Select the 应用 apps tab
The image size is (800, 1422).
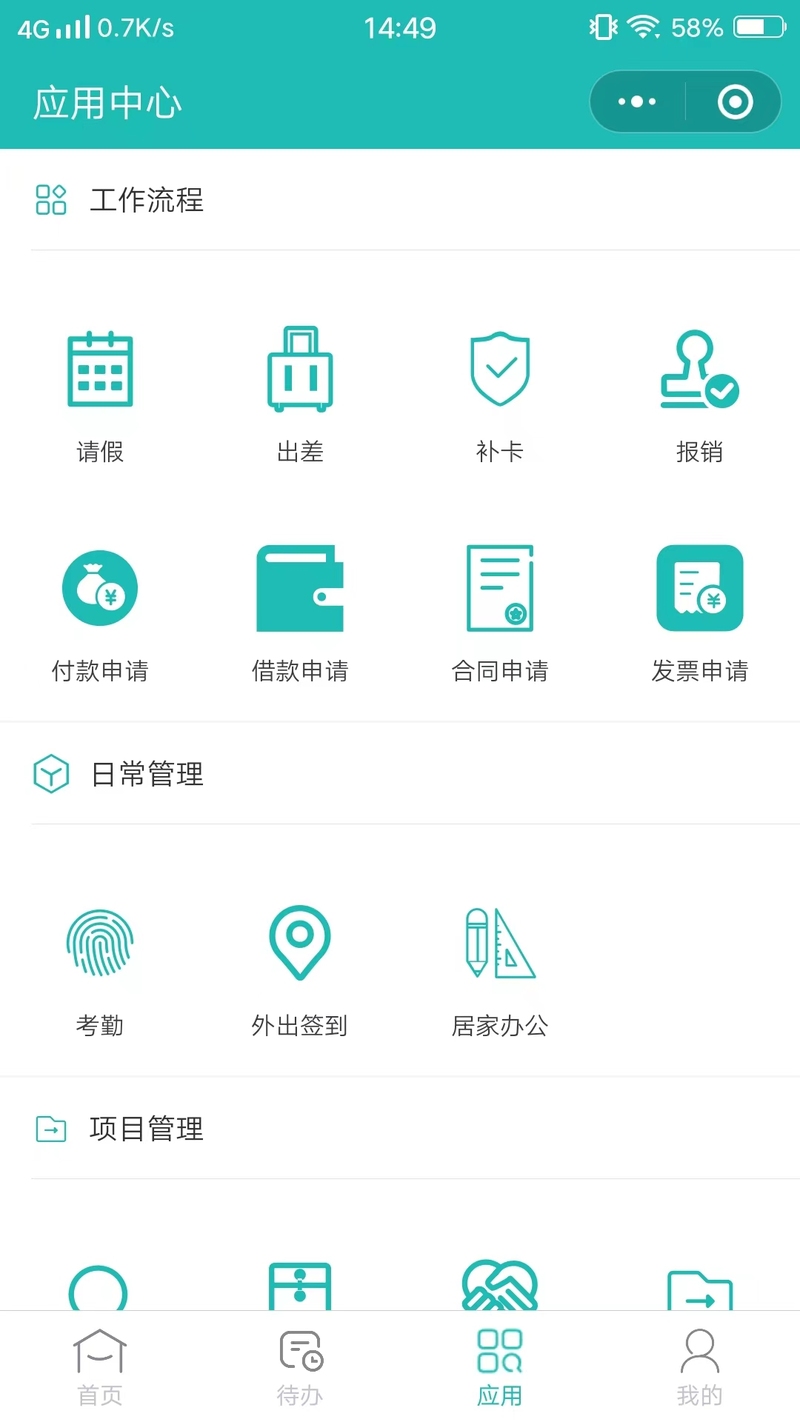click(500, 1366)
